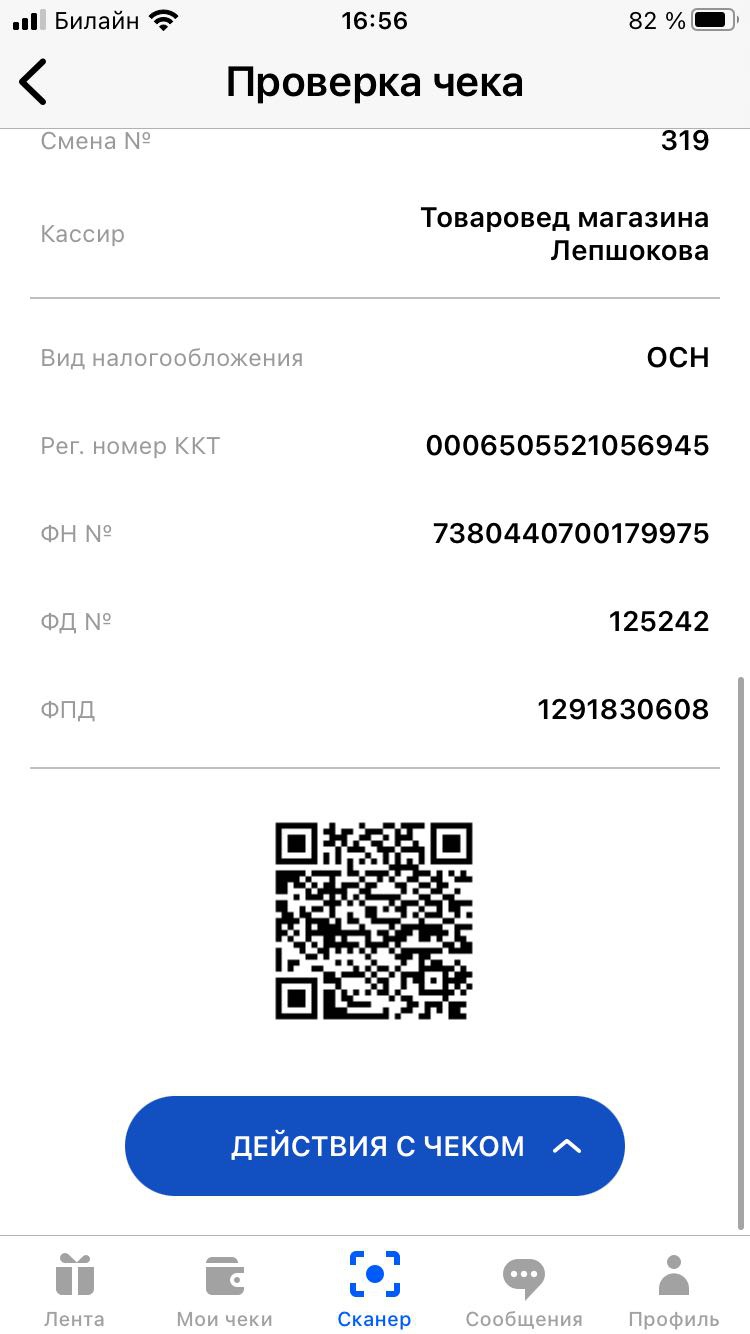Open the Профиль tab
This screenshot has width=750, height=1334.
(673, 1289)
